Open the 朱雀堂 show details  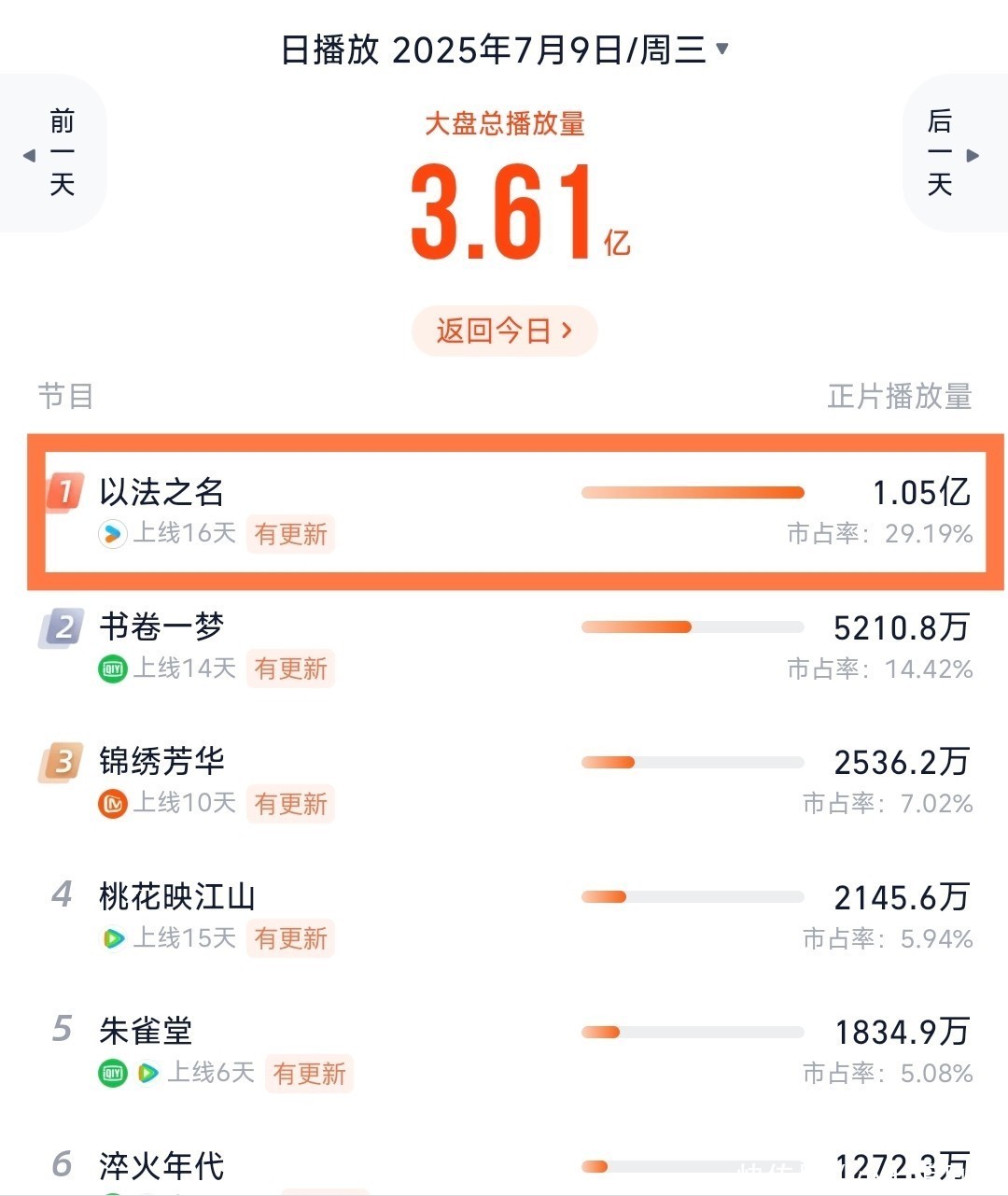point(146,1032)
